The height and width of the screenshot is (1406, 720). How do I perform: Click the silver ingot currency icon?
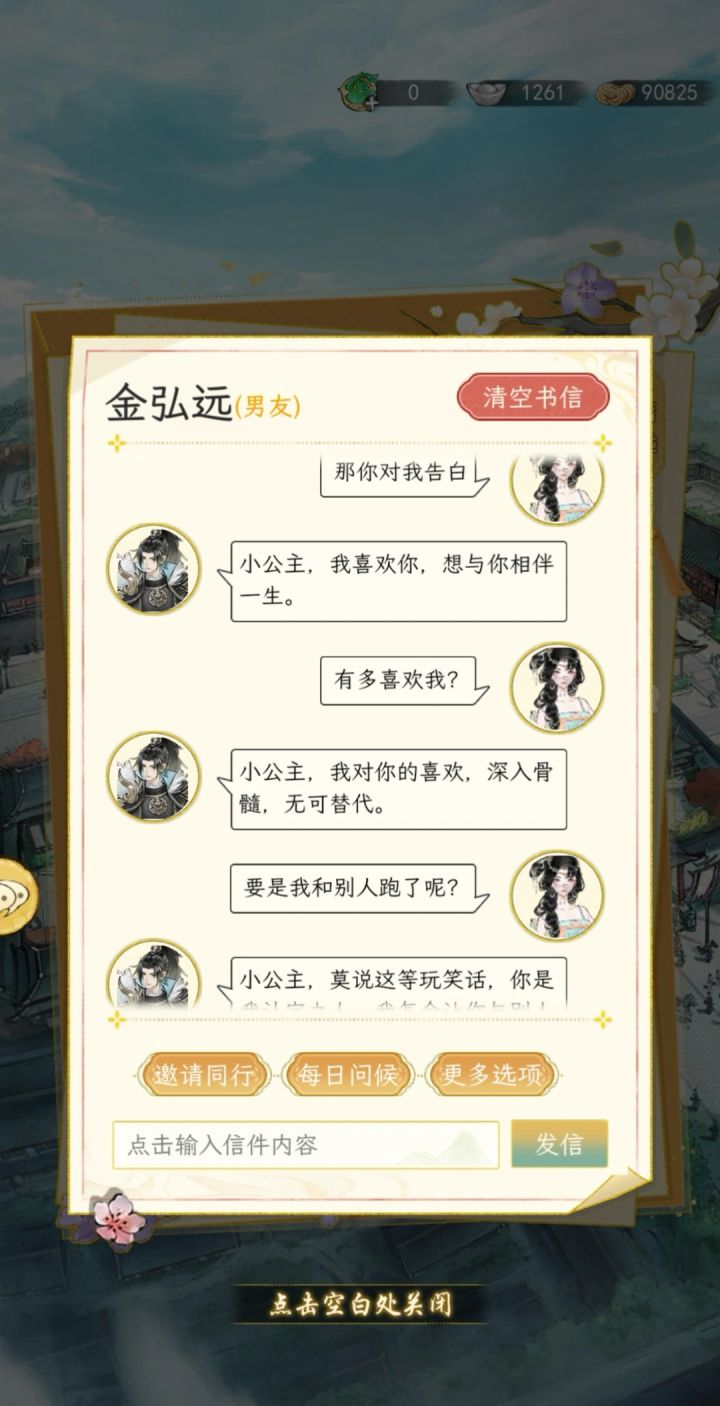point(486,95)
